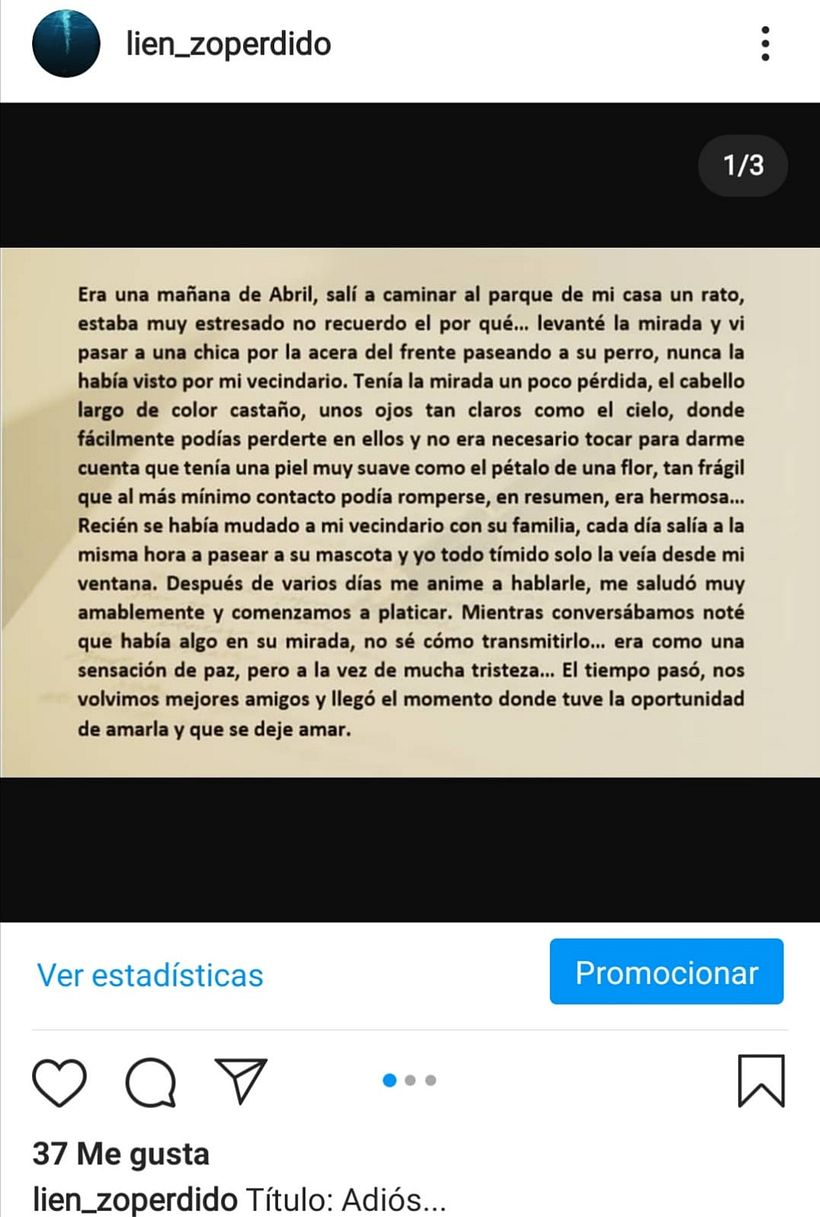Open the story text image of the post
820x1217 pixels.
click(x=410, y=512)
